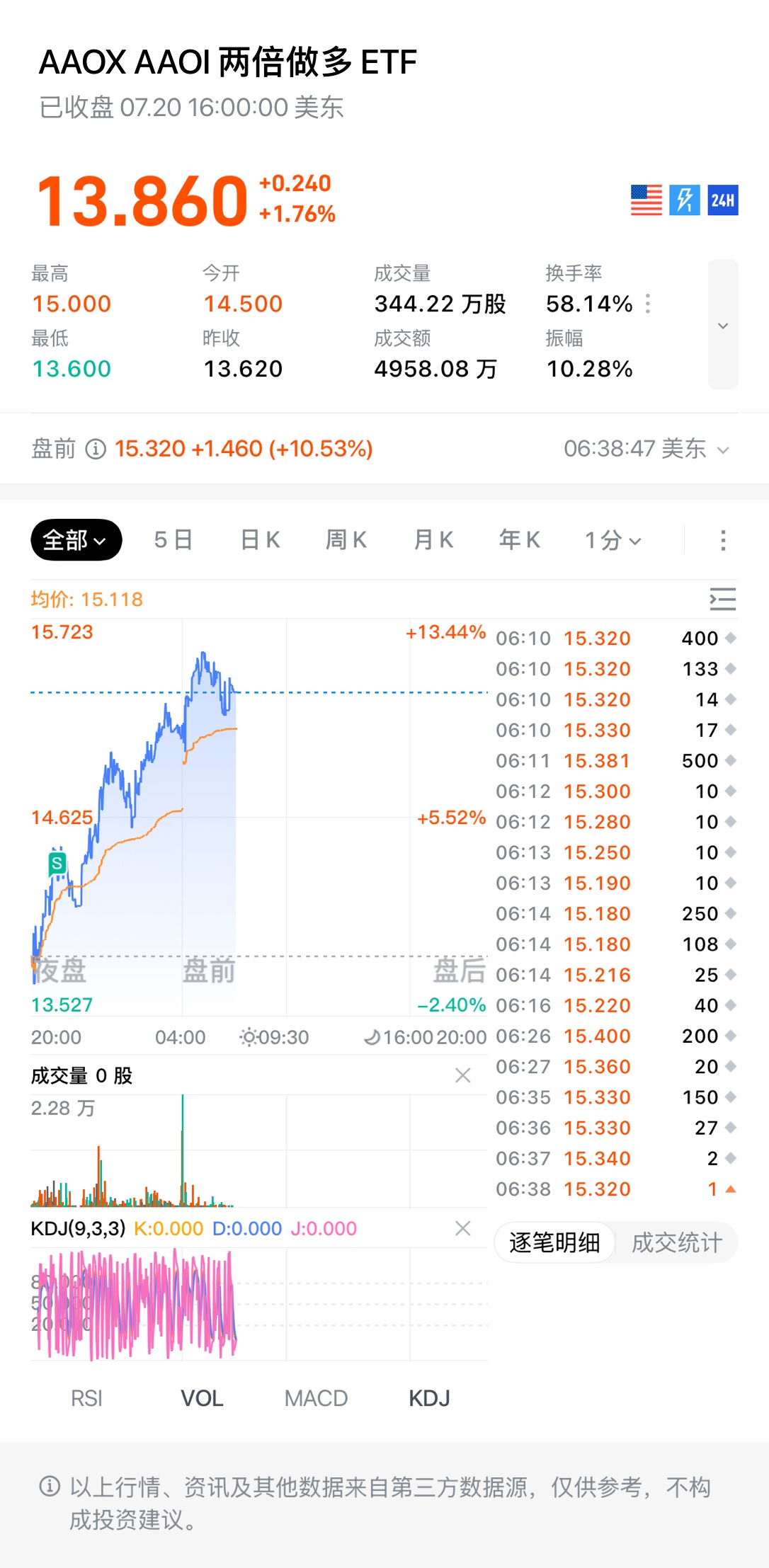Switch chart to 年K view

point(520,540)
